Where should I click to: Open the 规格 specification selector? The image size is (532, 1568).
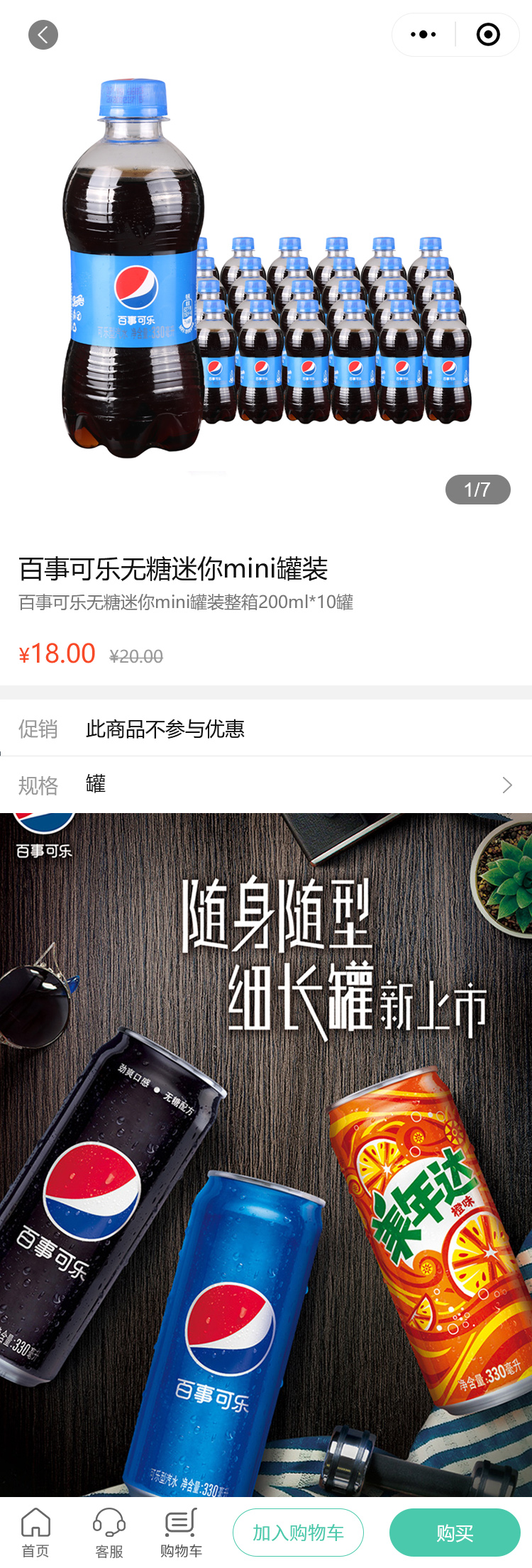tap(266, 785)
